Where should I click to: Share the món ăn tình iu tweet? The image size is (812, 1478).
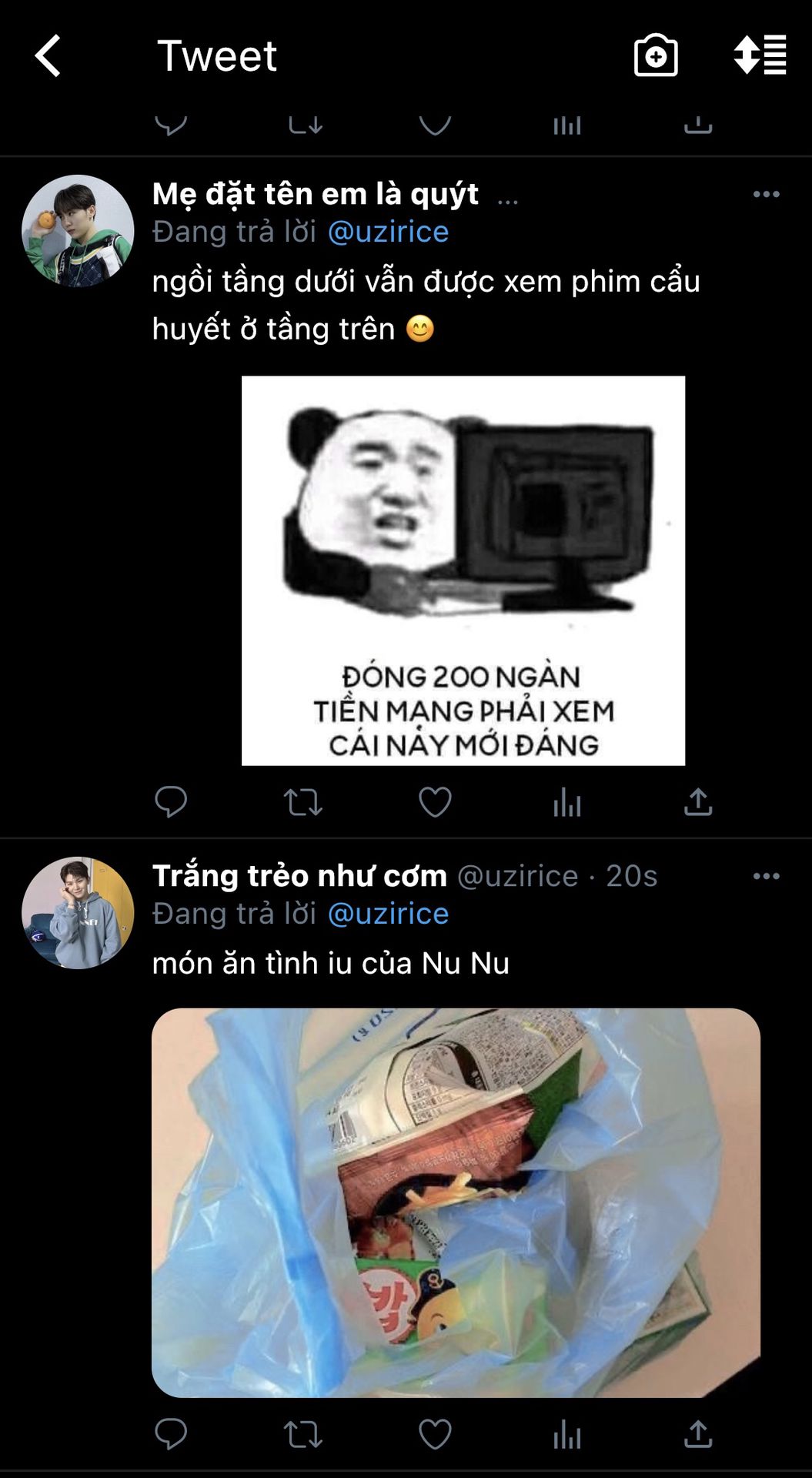click(698, 1434)
